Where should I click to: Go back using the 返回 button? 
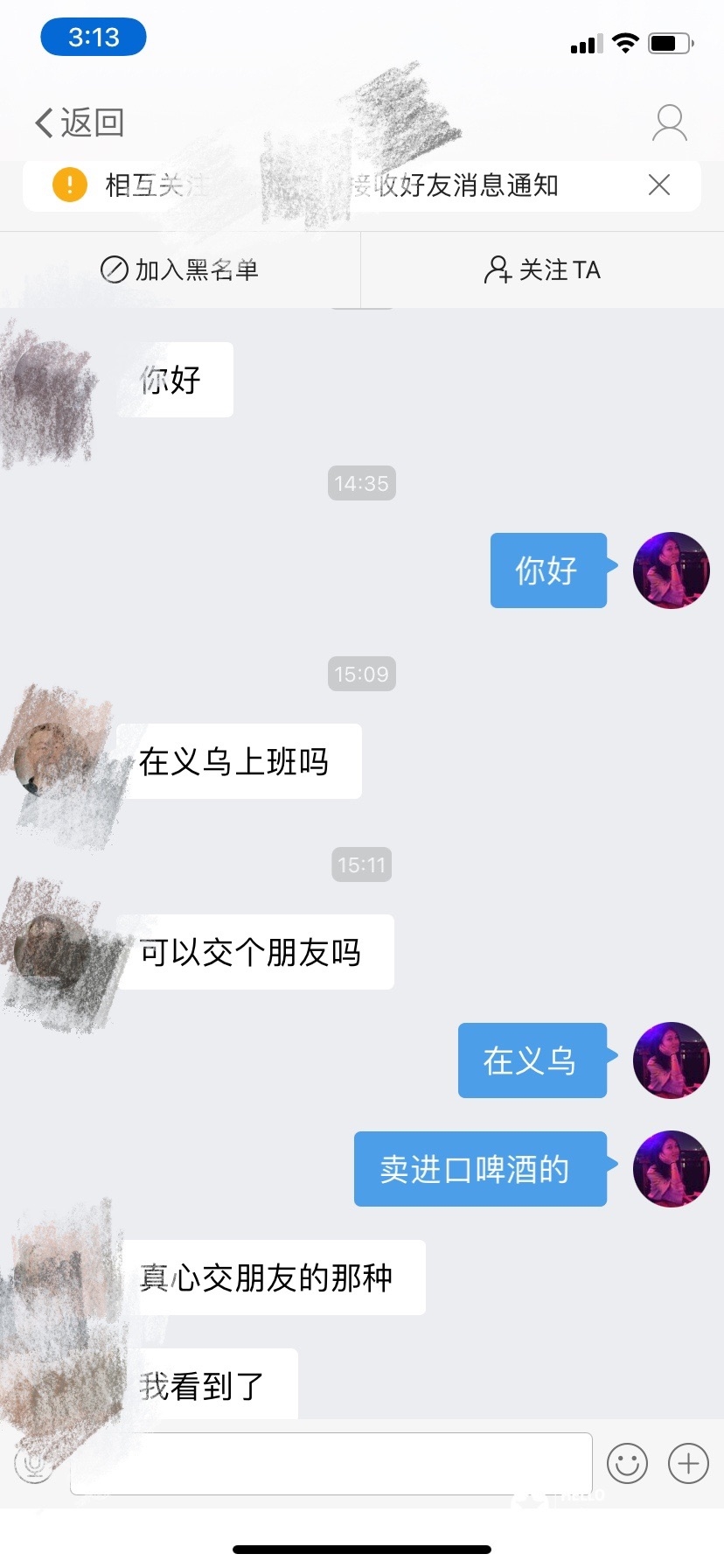(80, 123)
